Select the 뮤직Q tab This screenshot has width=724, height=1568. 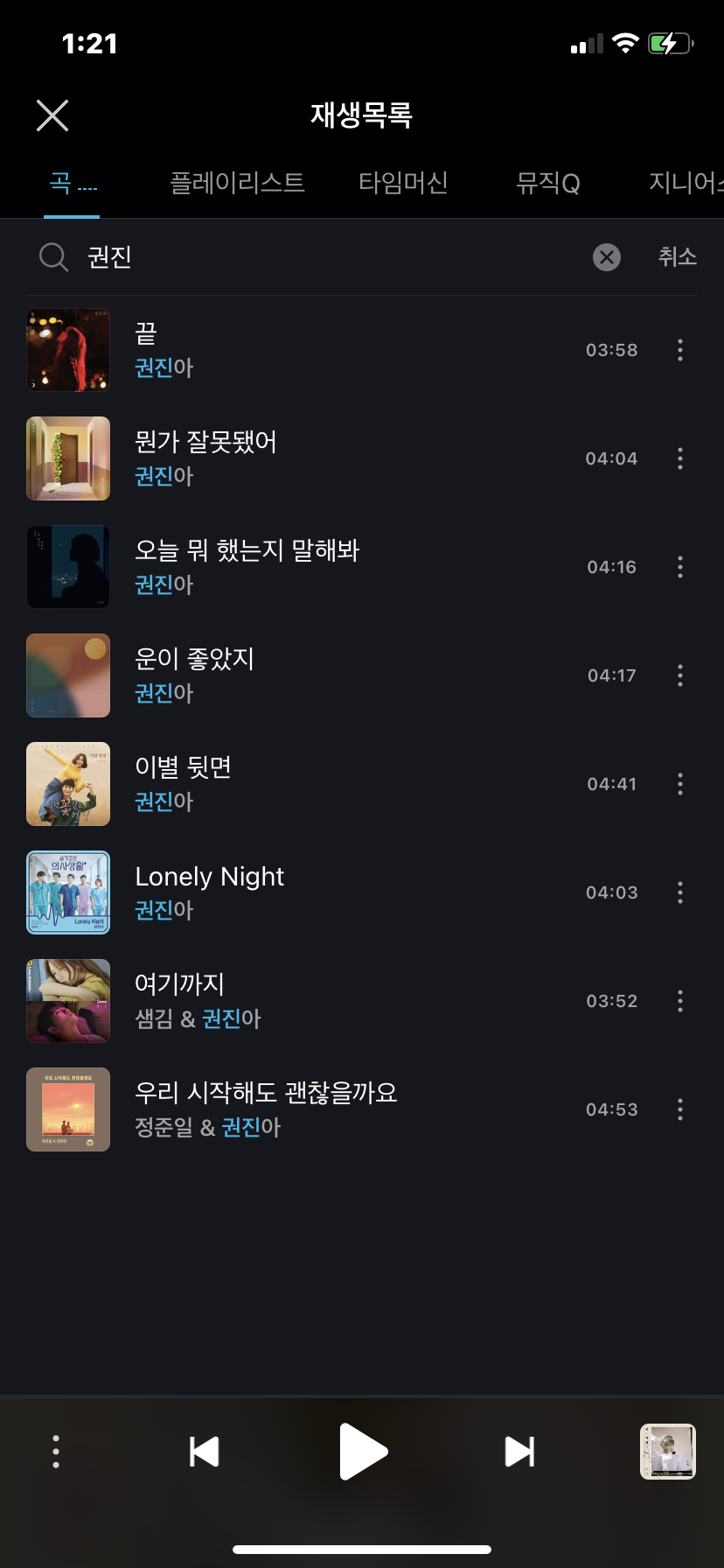click(546, 183)
